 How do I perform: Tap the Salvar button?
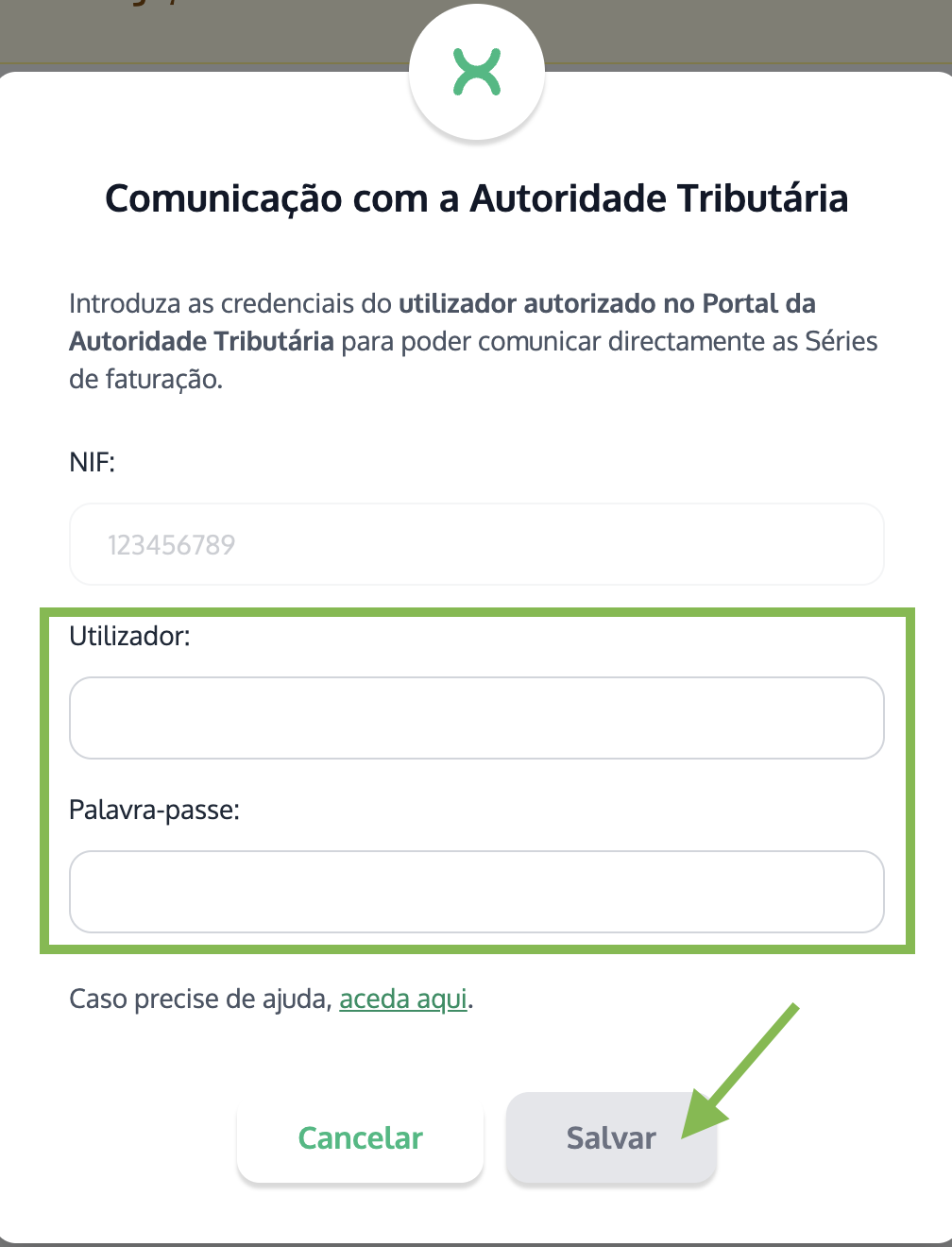pos(610,1137)
